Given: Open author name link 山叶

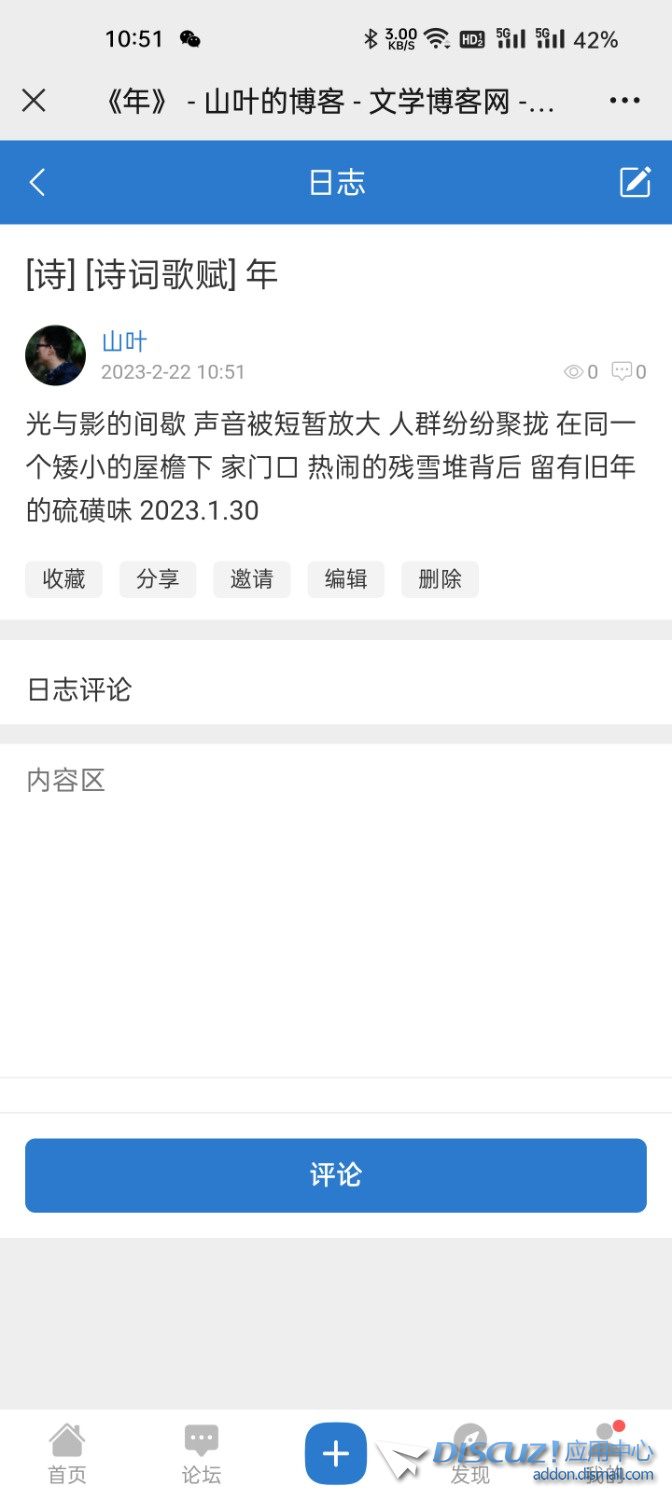Looking at the screenshot, I should (x=124, y=342).
